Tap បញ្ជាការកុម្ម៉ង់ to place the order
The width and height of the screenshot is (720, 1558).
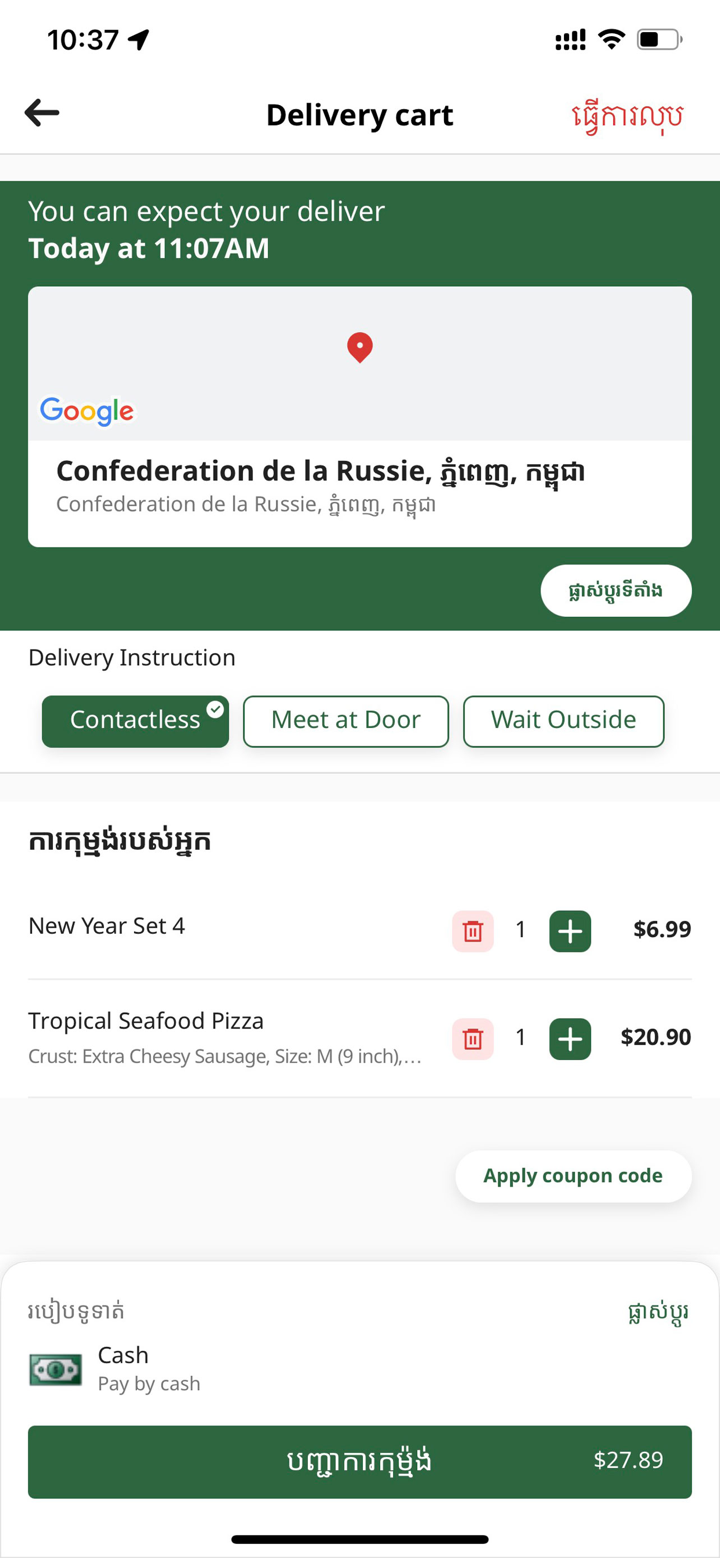click(360, 1461)
